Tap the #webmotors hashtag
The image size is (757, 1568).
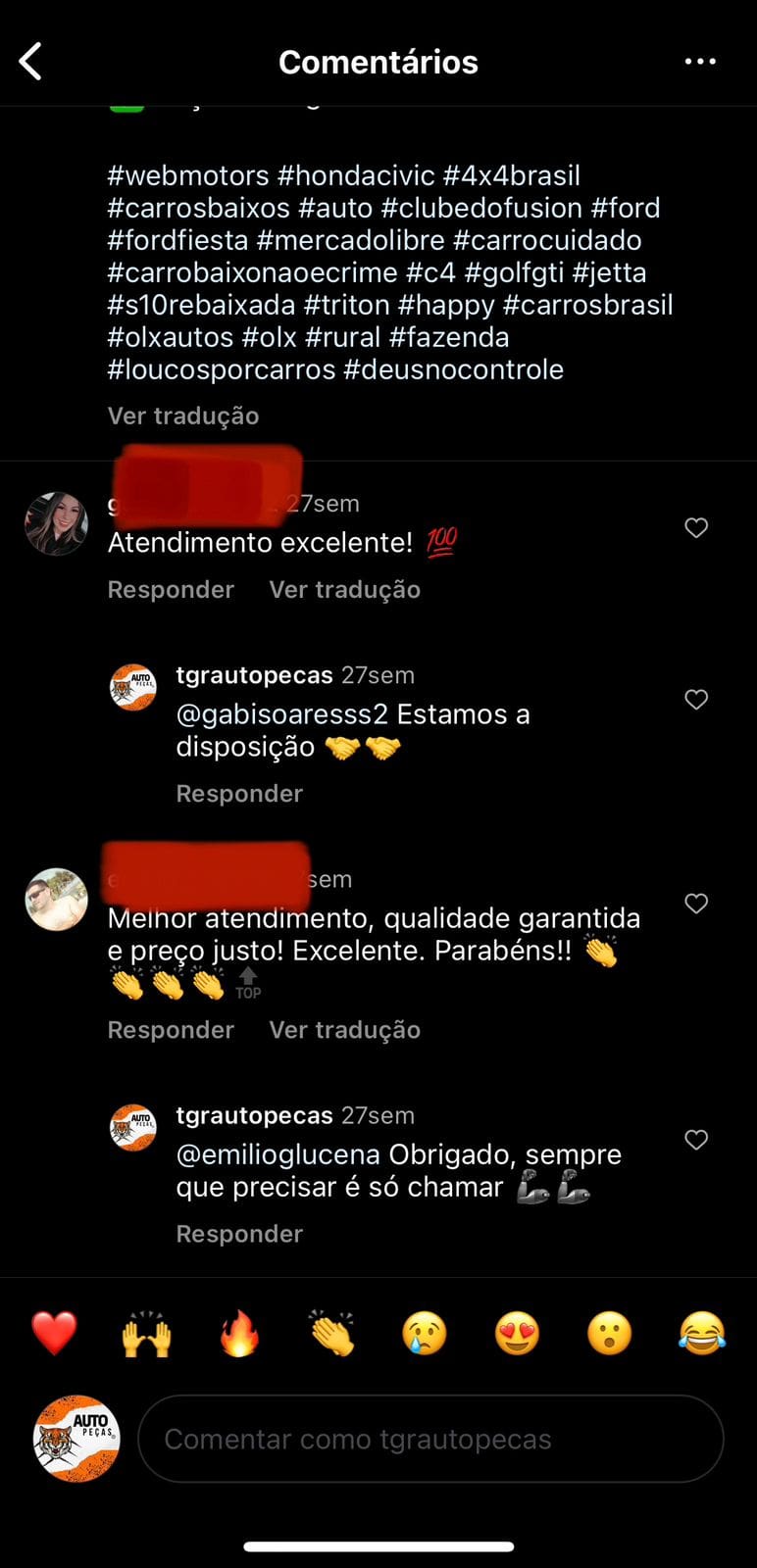point(187,176)
